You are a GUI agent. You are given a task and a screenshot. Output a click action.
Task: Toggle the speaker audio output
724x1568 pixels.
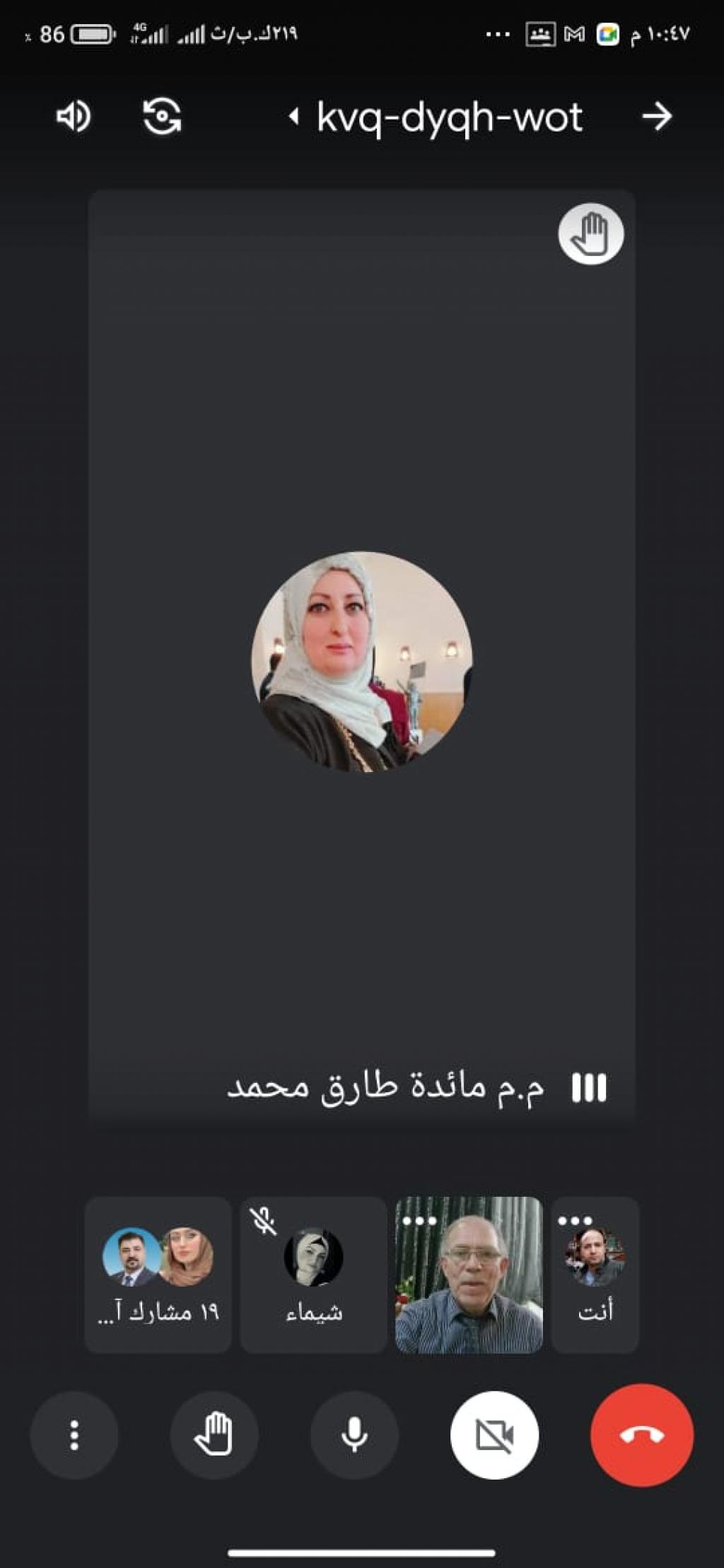74,117
